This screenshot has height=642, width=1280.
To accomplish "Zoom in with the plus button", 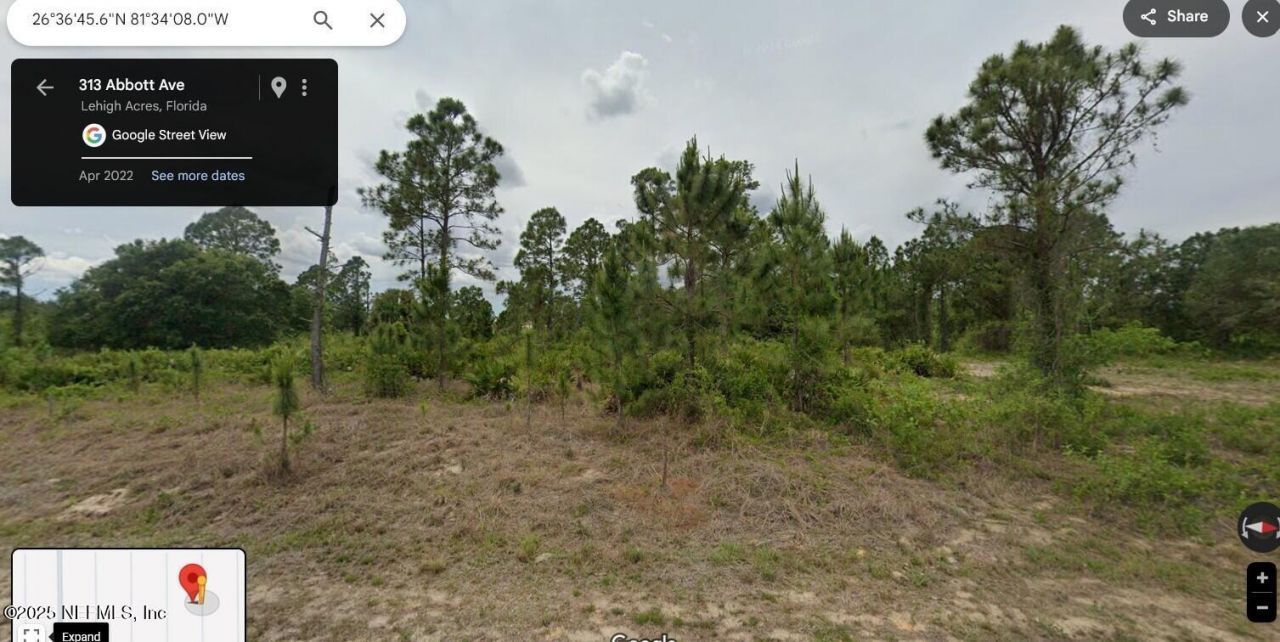I will tap(1261, 578).
